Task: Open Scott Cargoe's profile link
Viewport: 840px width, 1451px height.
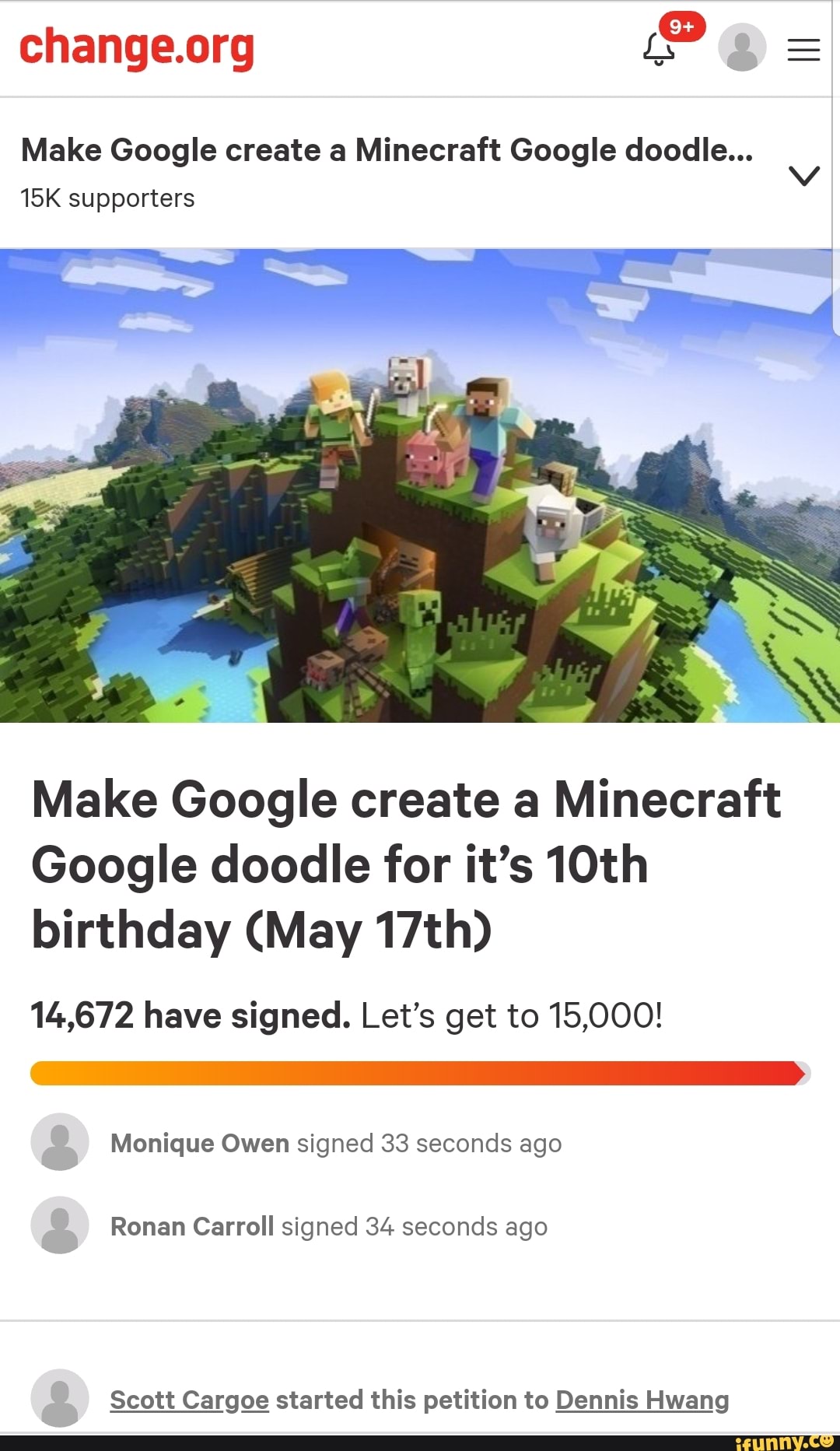Action: coord(189,1400)
